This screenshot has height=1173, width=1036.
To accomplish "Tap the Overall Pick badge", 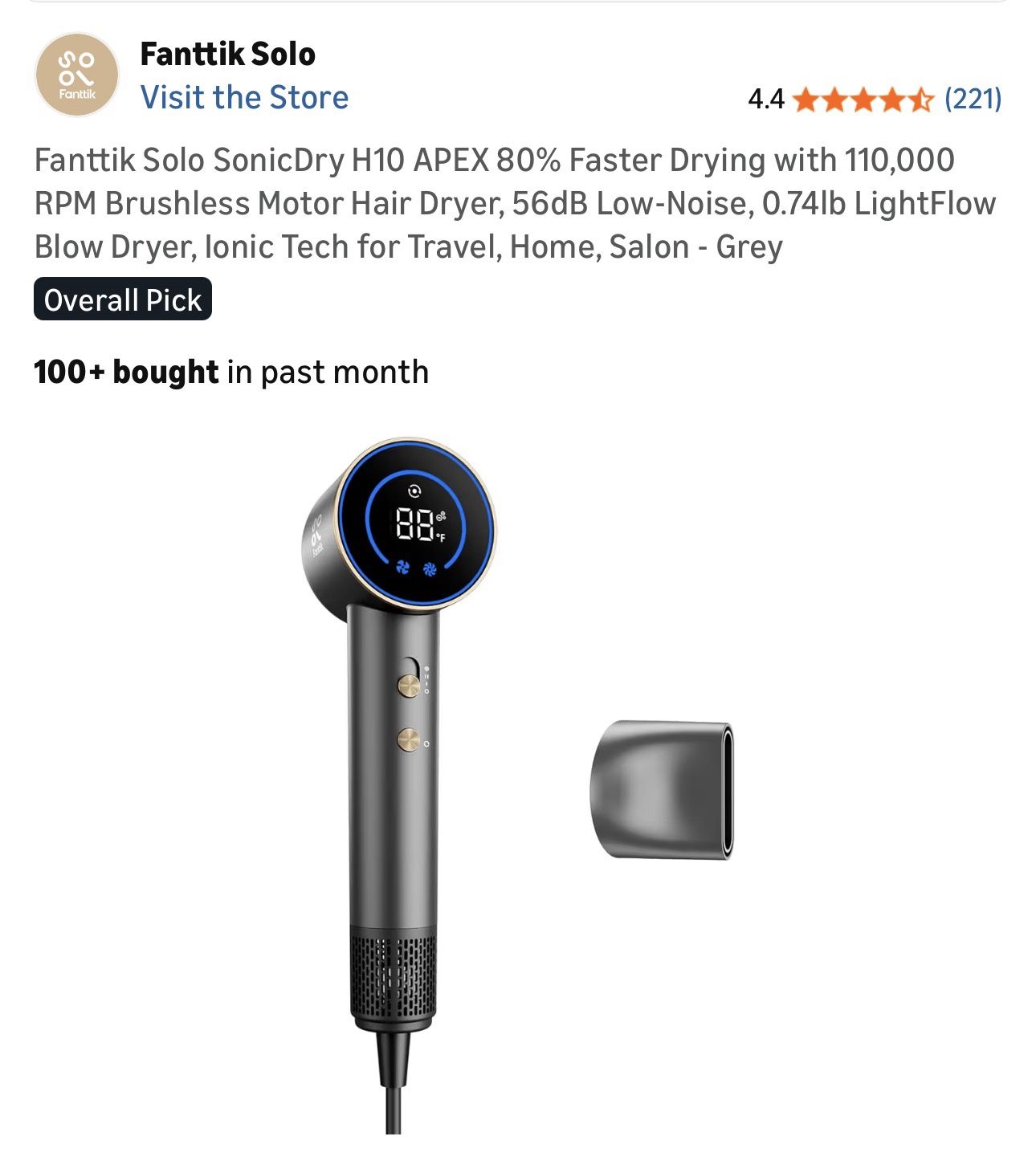I will pos(123,299).
